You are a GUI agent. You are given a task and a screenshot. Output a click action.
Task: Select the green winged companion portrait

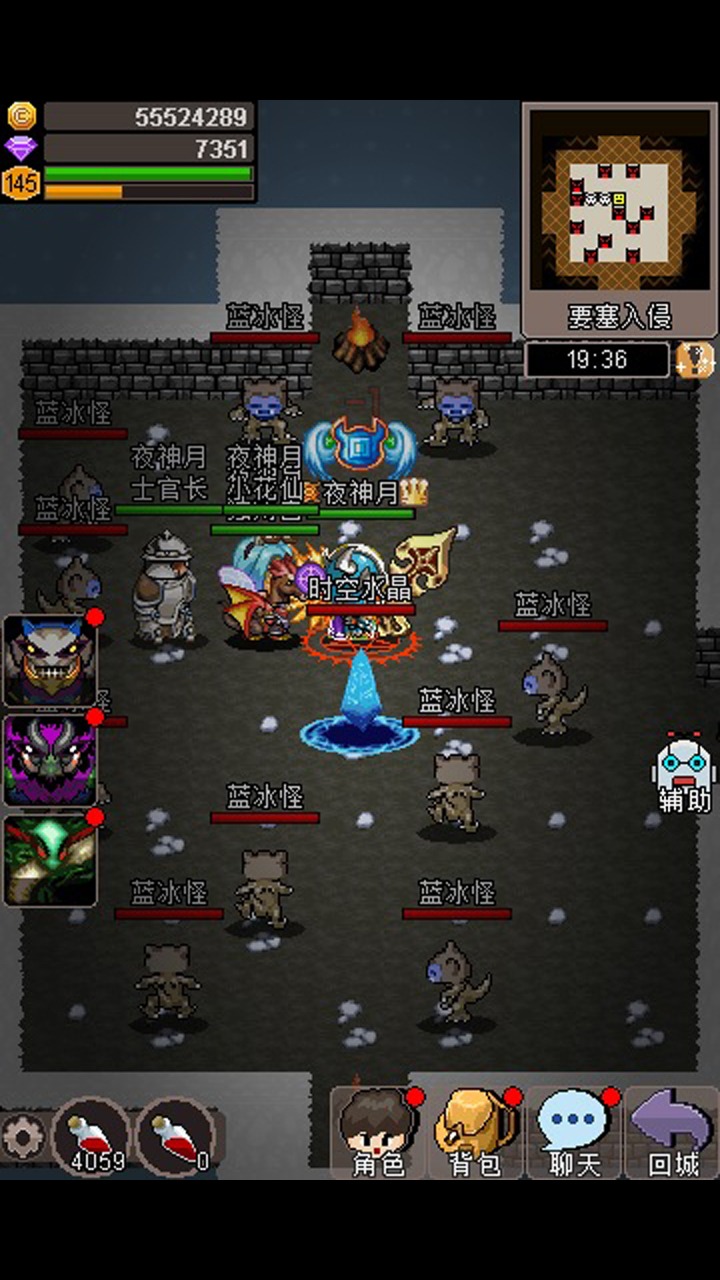point(51,860)
